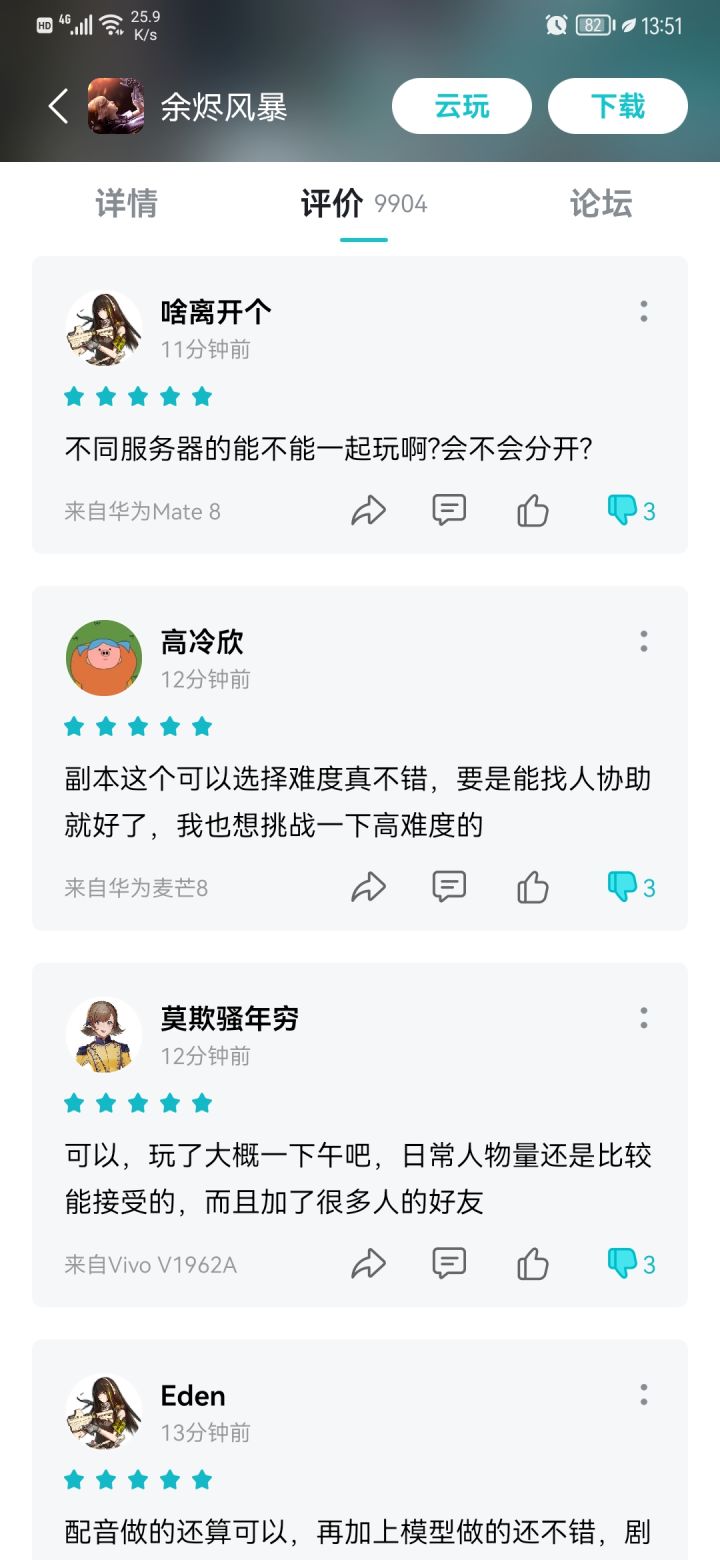Comment on 莫欺骚年穷's review
720x1560 pixels.
pos(449,1263)
